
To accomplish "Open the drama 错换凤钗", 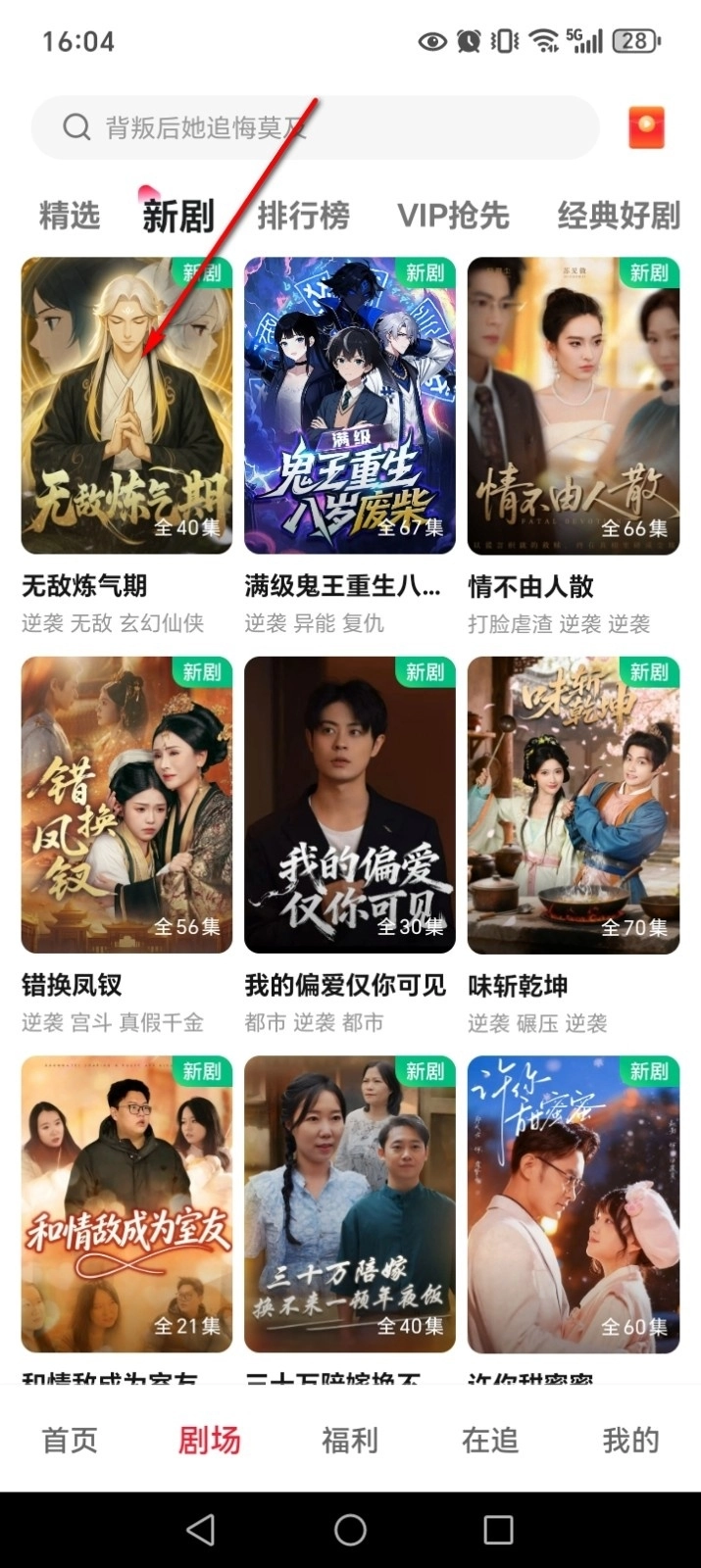I will click(x=126, y=805).
